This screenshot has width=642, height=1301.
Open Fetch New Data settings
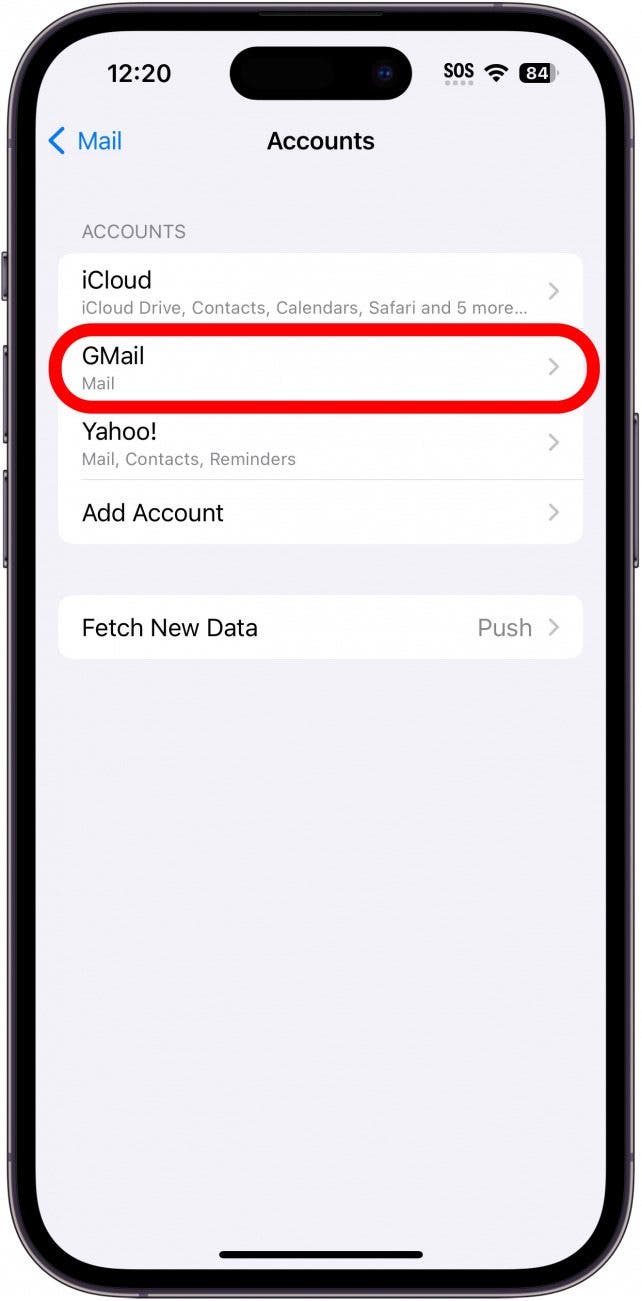tap(320, 628)
